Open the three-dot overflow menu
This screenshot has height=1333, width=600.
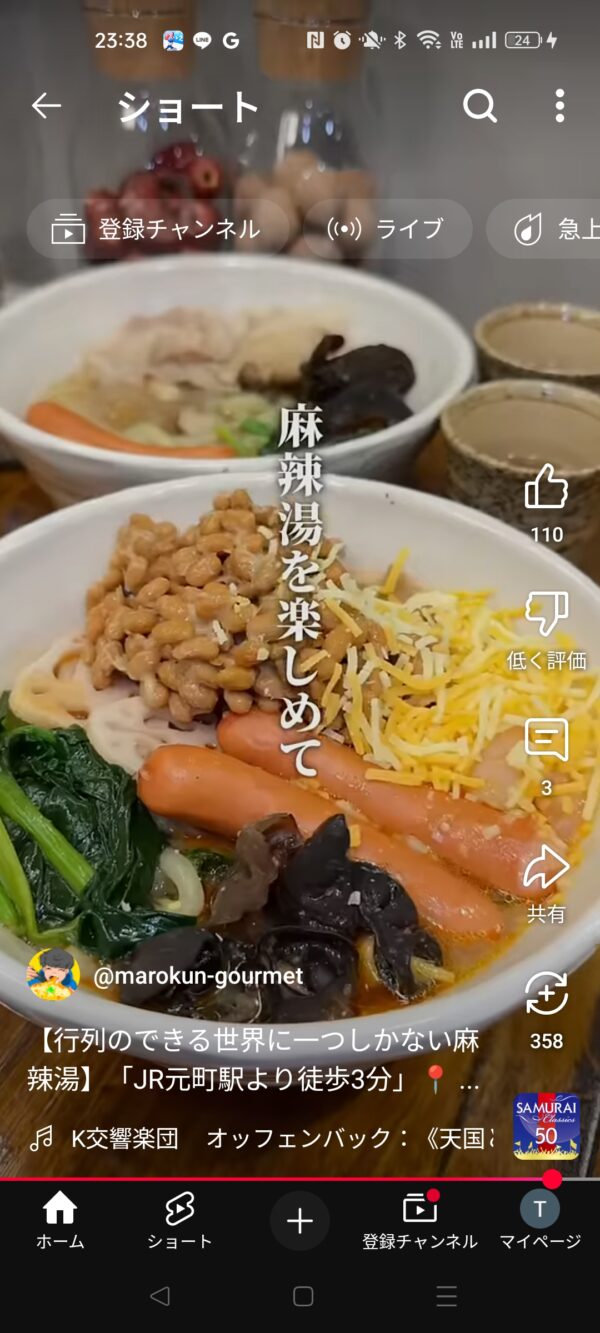pos(559,105)
